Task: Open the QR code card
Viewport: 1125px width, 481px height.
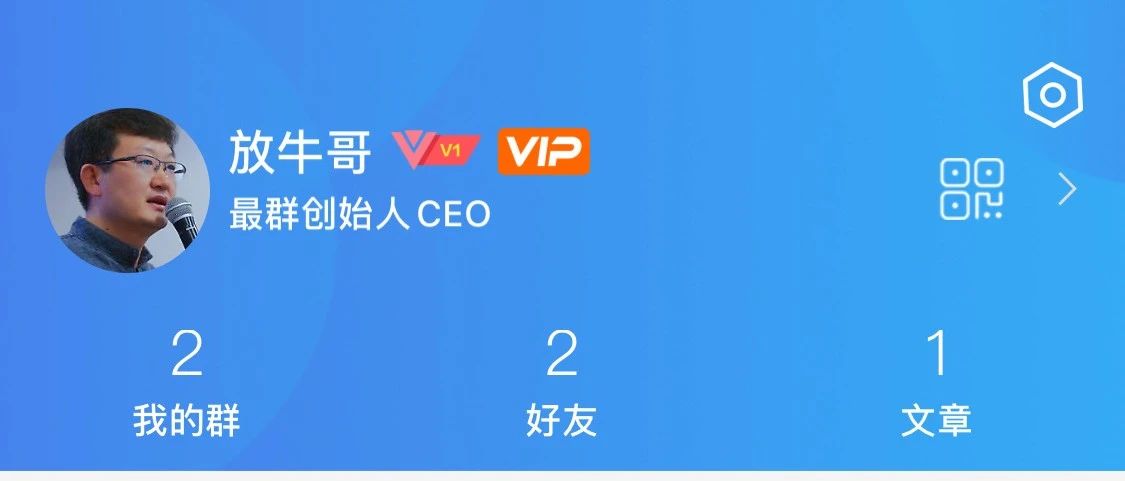Action: [x=970, y=188]
